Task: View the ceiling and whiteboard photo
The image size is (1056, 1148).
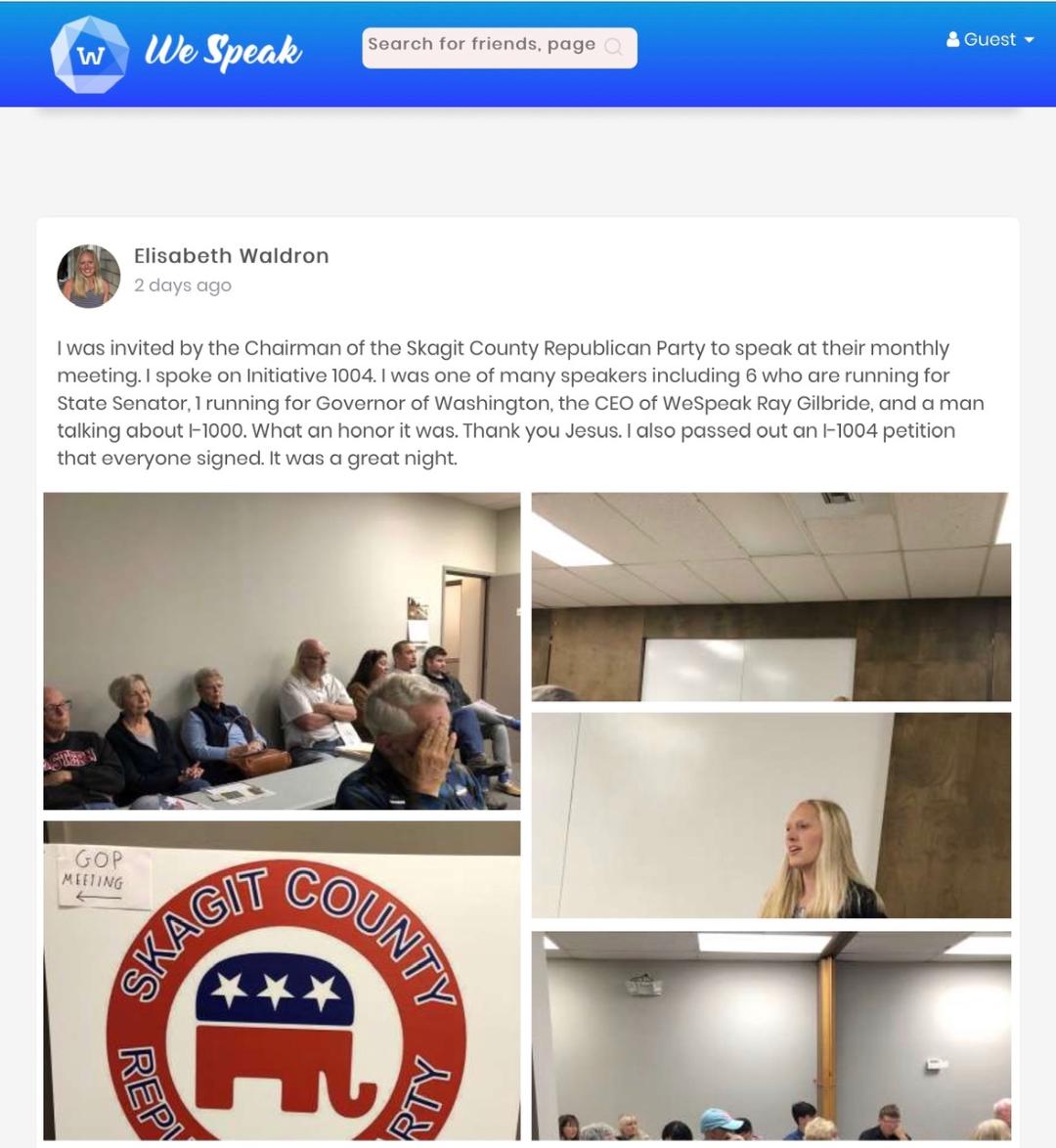Action: pos(770,596)
